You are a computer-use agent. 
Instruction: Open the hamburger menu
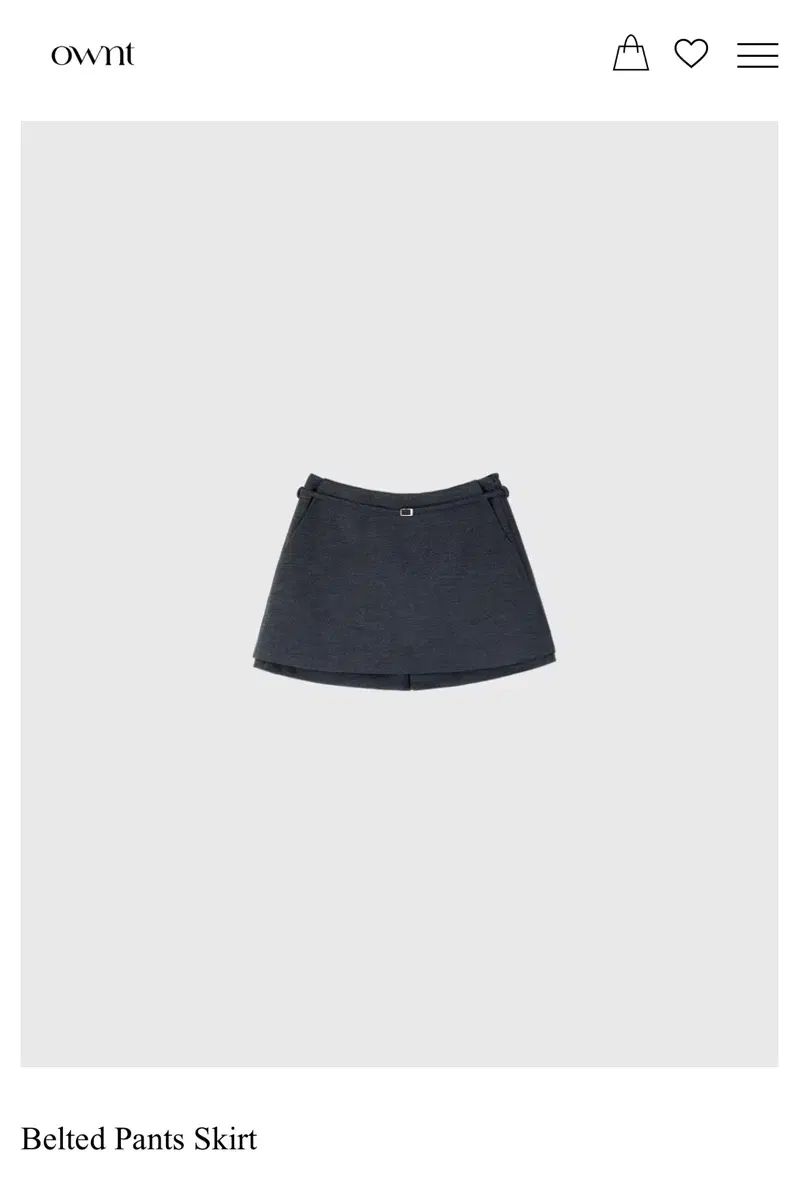pos(757,55)
